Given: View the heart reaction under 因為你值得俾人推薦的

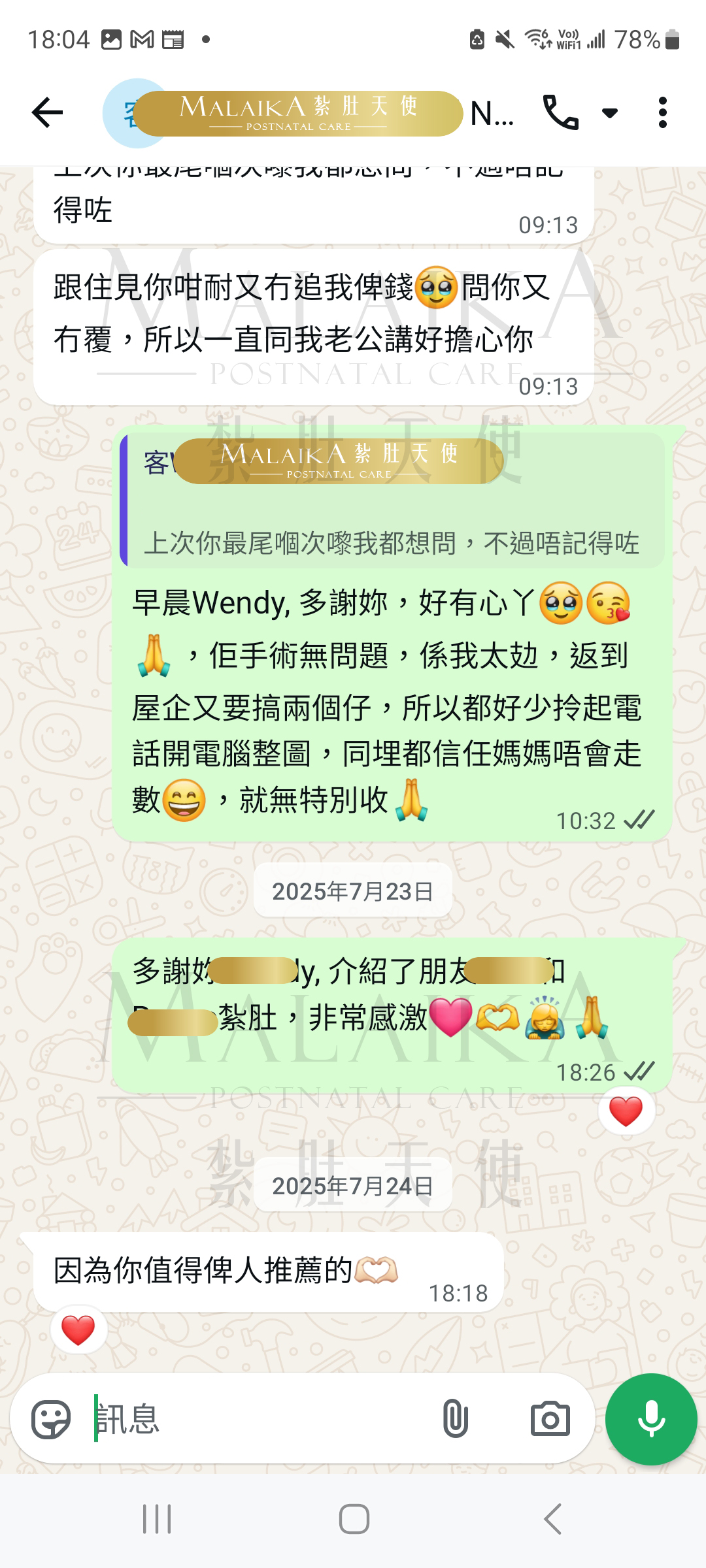Looking at the screenshot, I should 78,1330.
